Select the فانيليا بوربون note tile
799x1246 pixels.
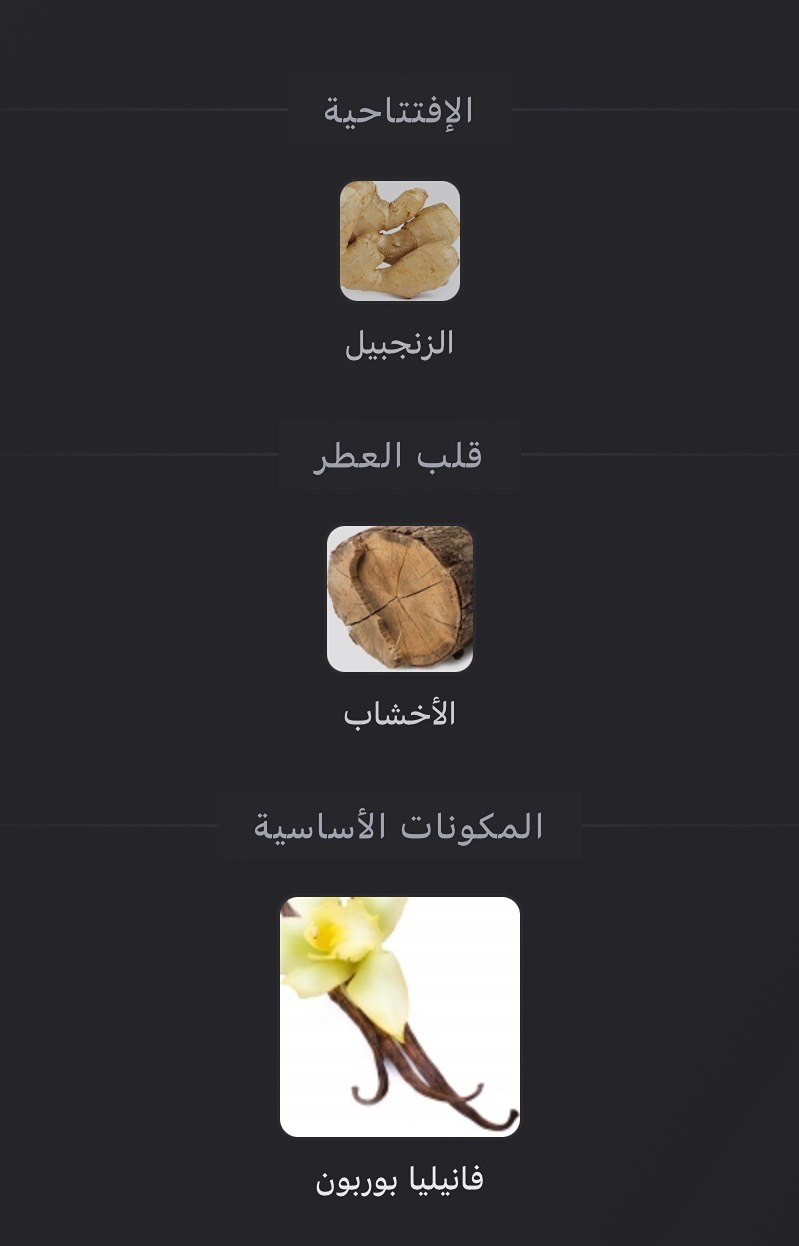click(400, 1016)
